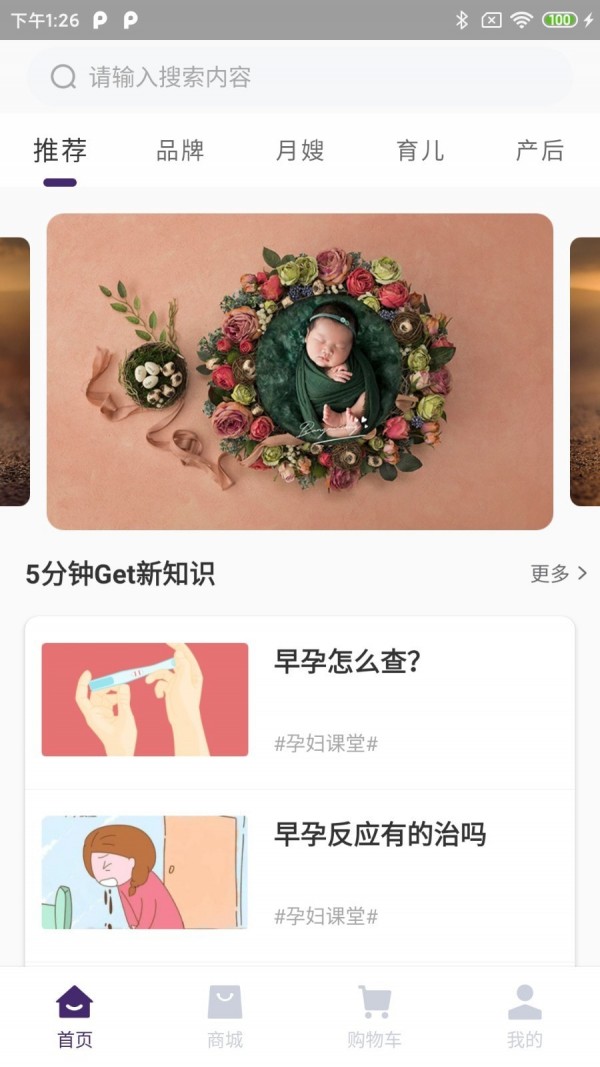Tap 更多 to see more knowledge articles
600x1067 pixels.
tap(557, 573)
